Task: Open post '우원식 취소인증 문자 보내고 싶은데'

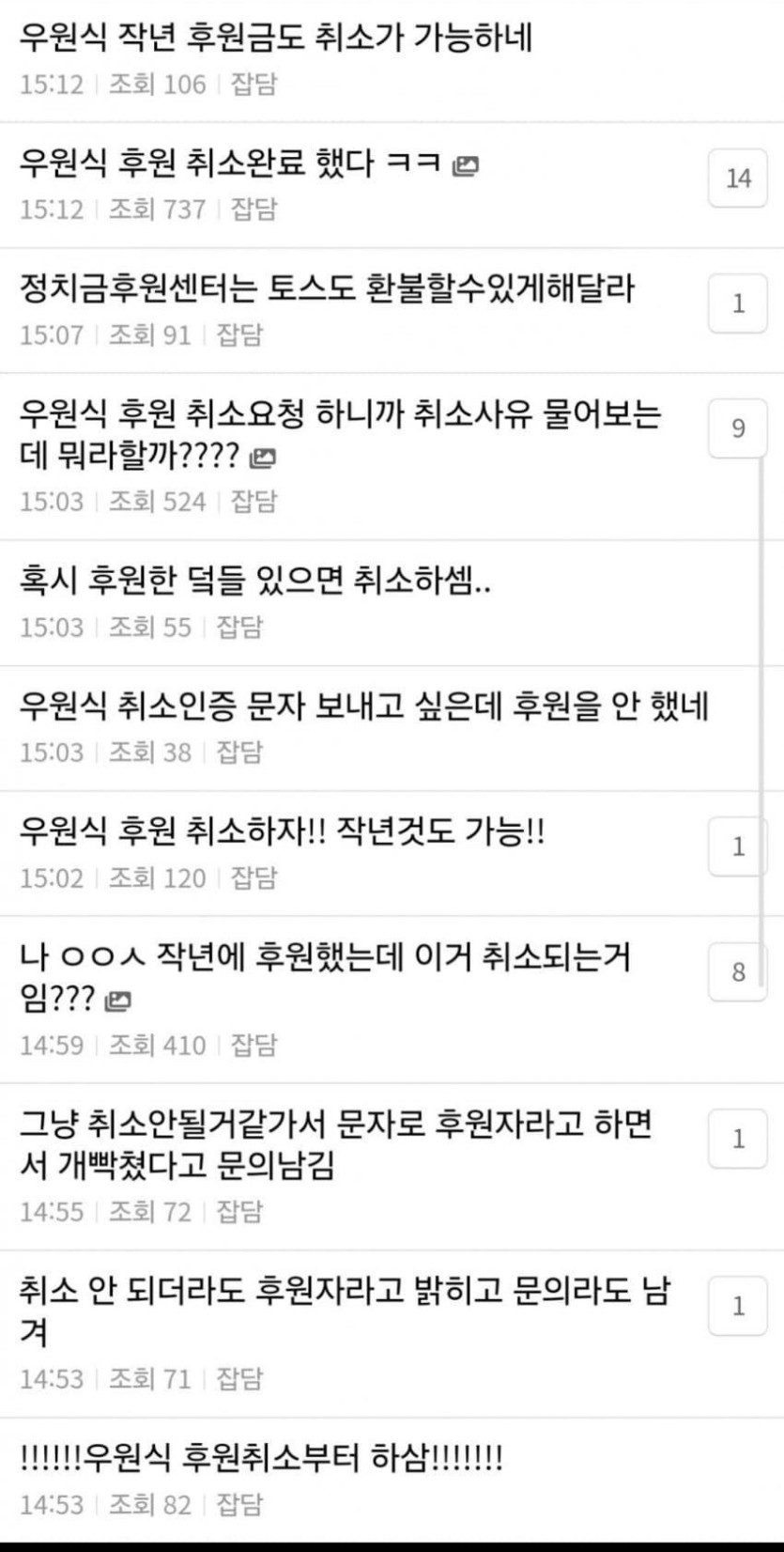Action: (x=363, y=706)
